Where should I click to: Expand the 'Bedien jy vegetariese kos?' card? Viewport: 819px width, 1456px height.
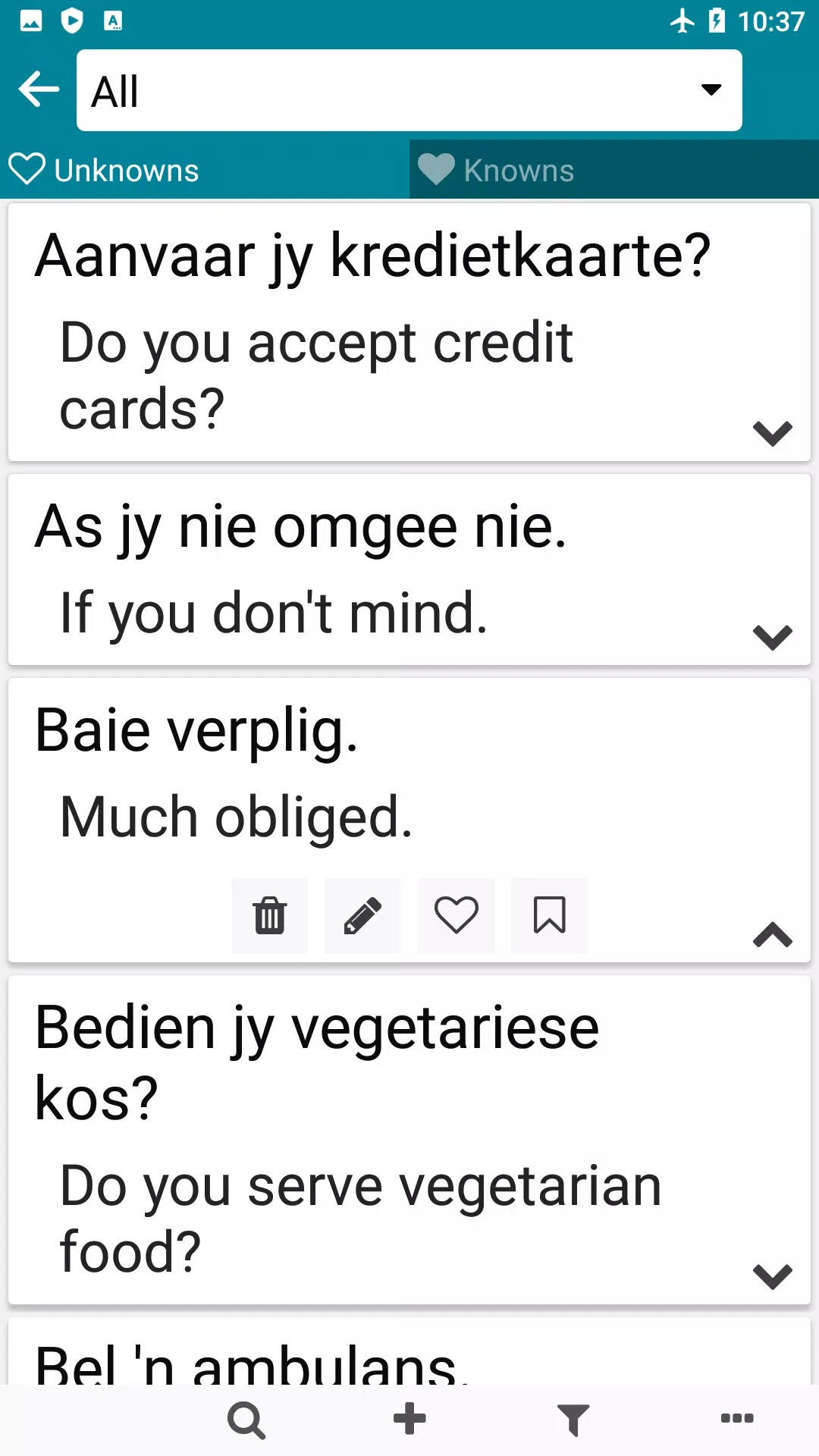[x=772, y=1276]
